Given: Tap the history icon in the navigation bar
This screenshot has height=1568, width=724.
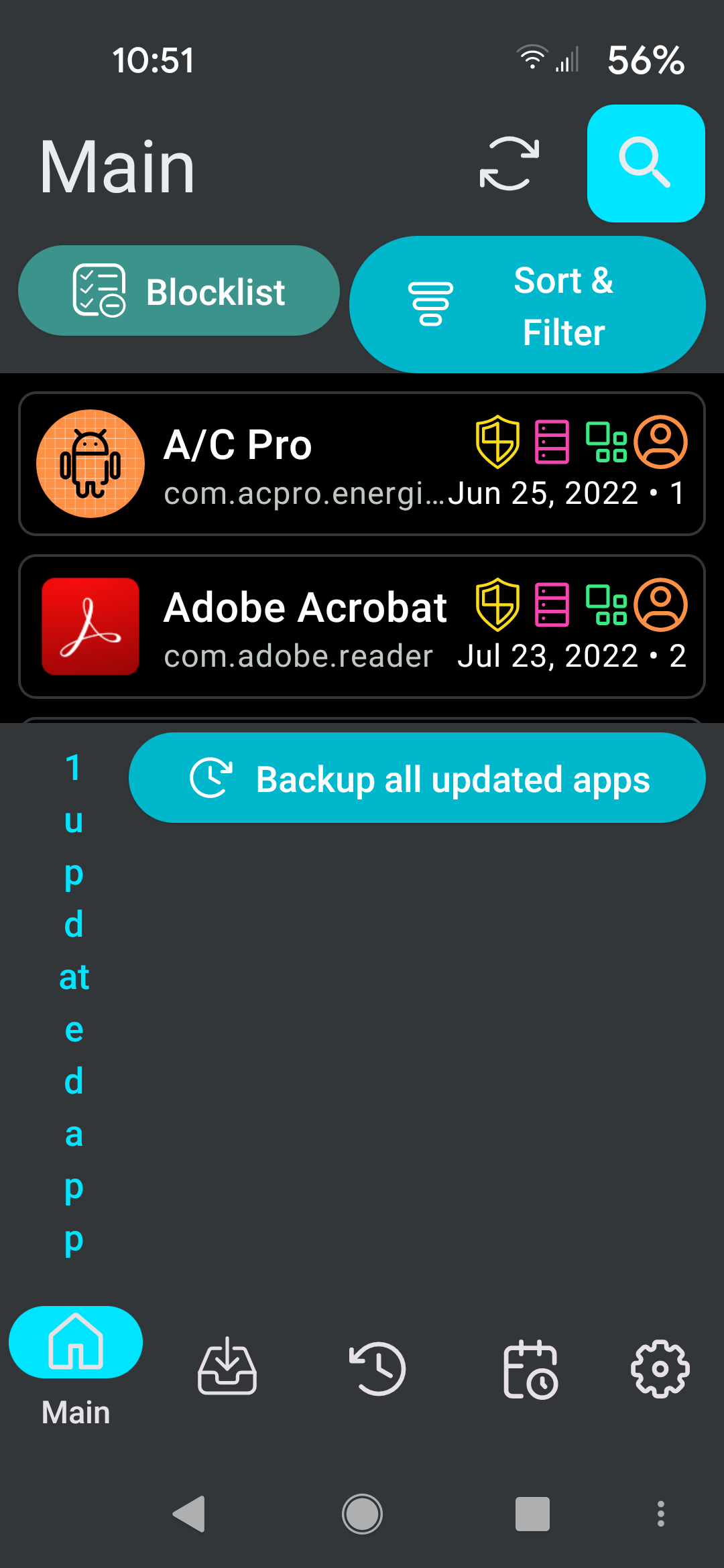Looking at the screenshot, I should 379,1370.
